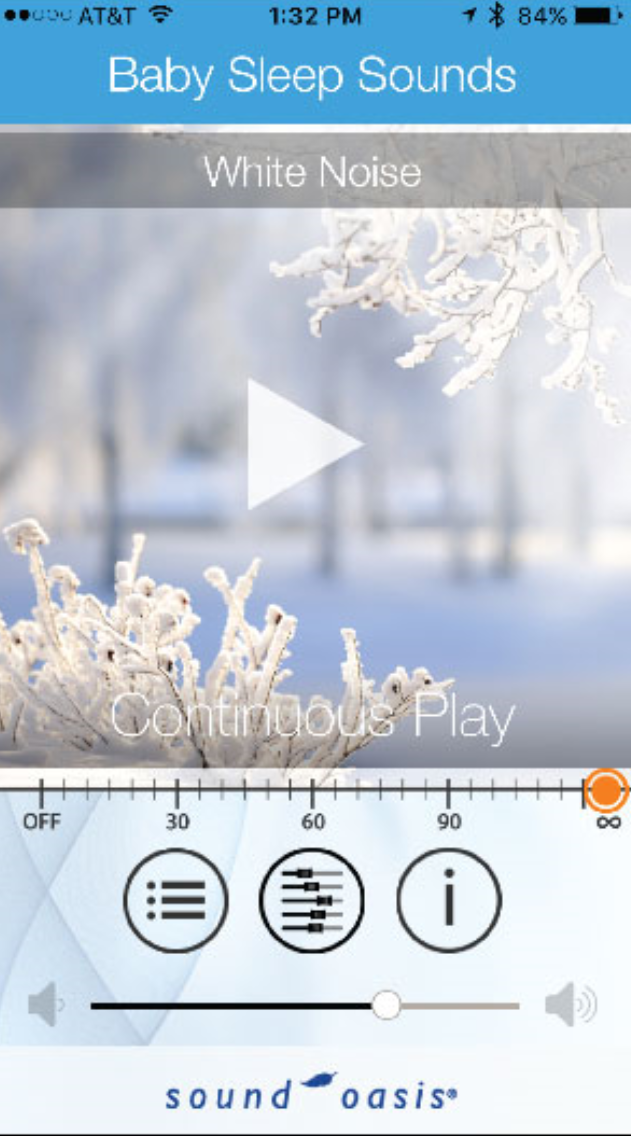Start playing the White Noise sound

pyautogui.click(x=304, y=444)
